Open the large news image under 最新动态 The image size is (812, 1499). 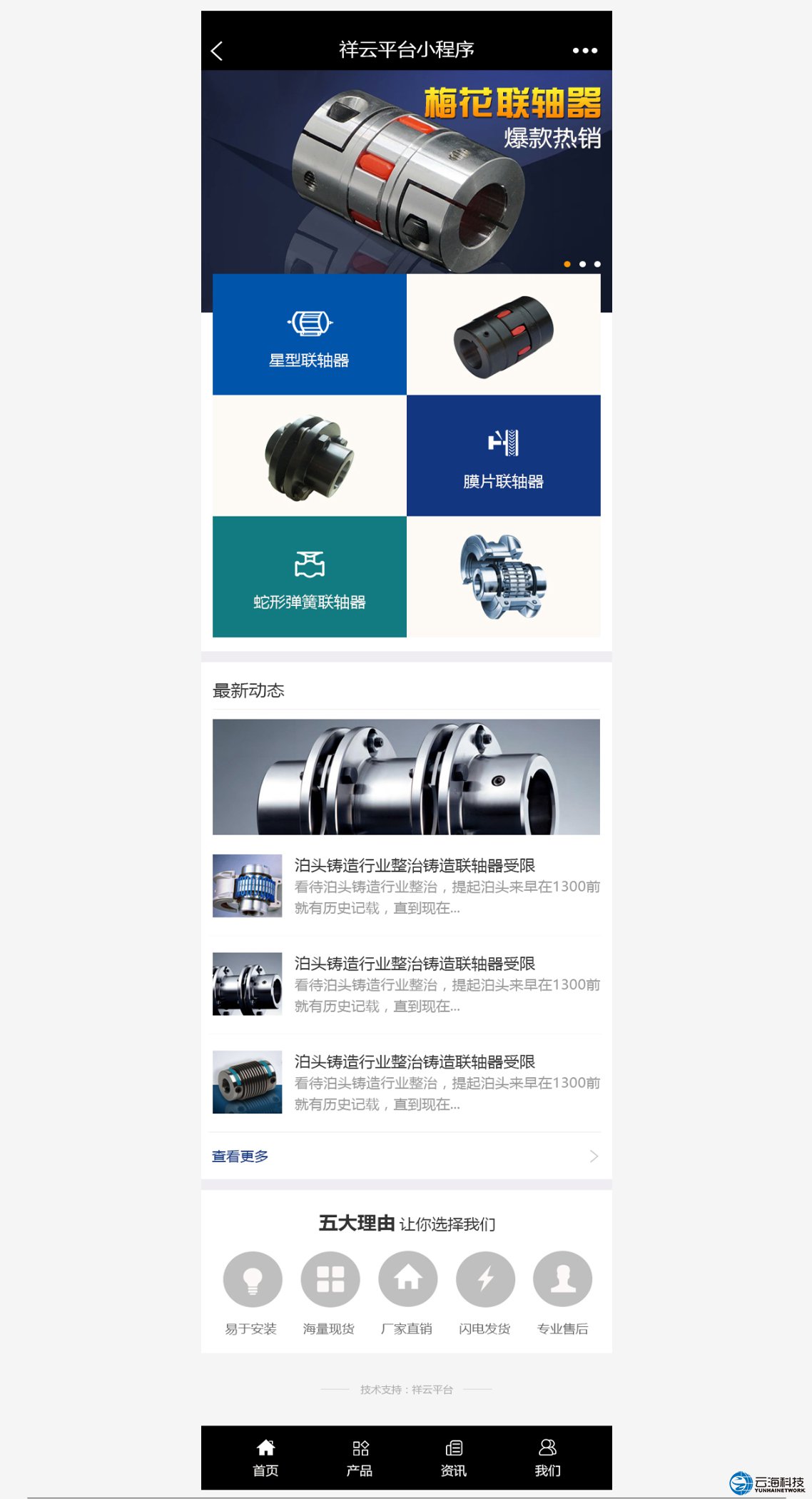(x=406, y=777)
